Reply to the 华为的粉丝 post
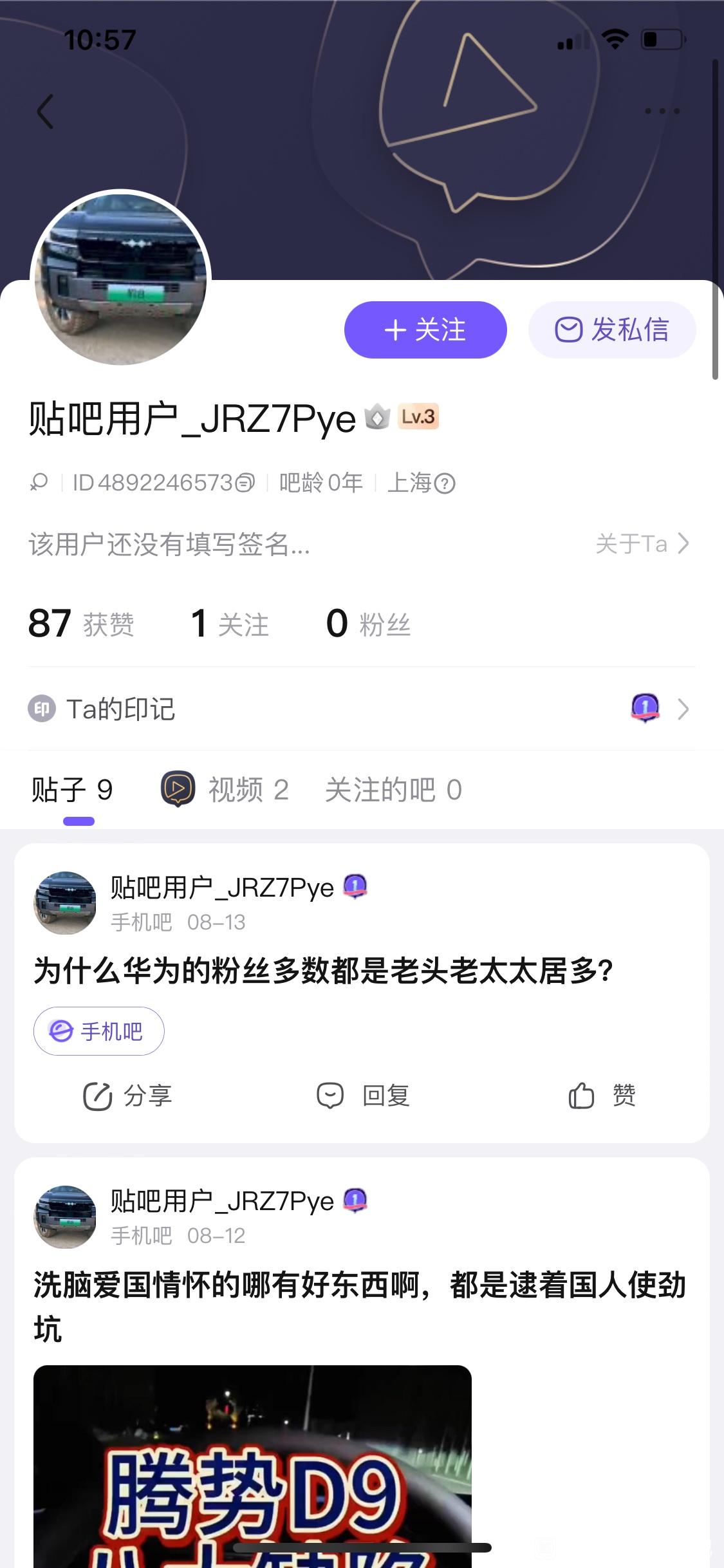 tap(364, 1096)
